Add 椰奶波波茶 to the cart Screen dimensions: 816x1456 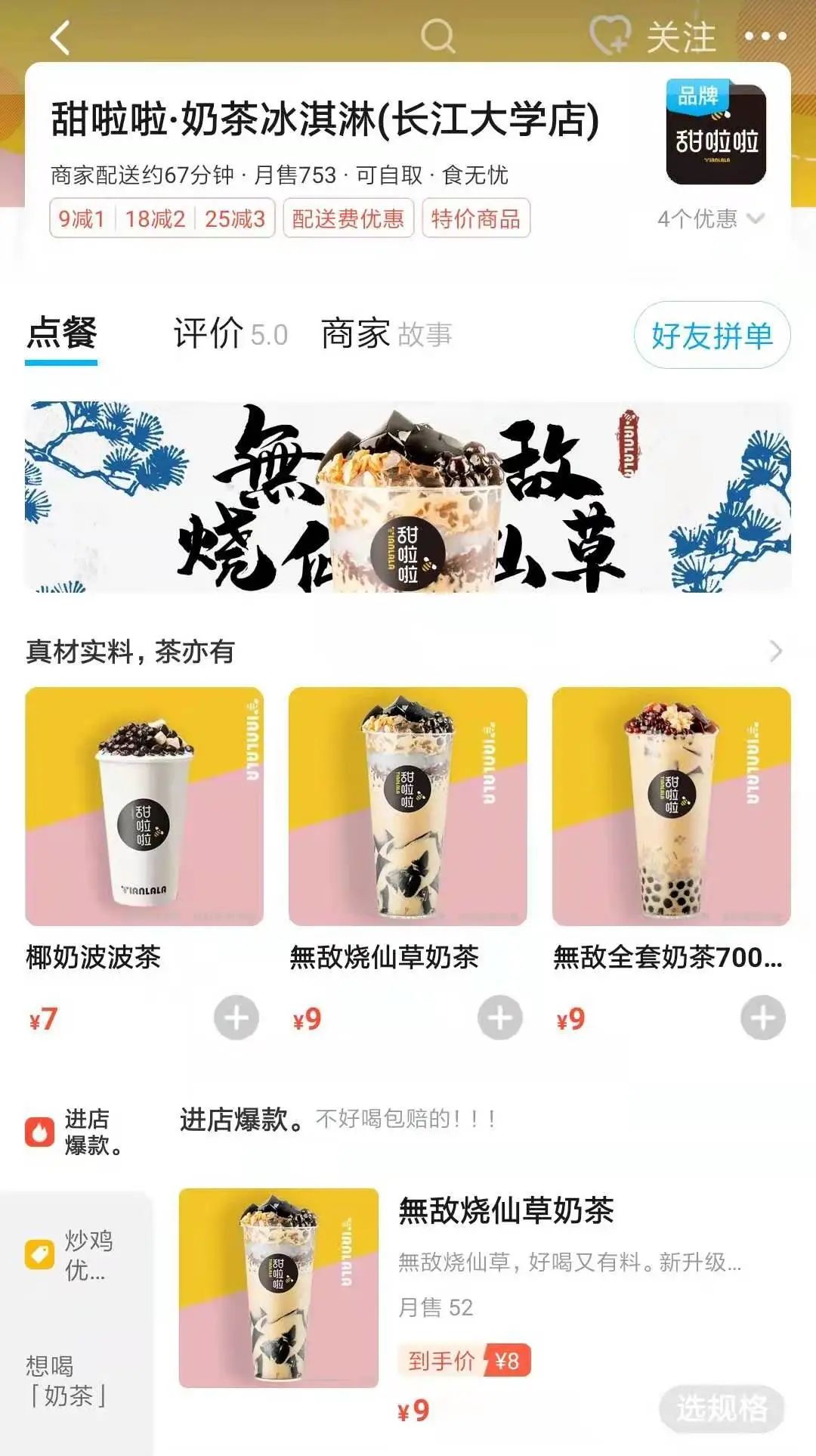[236, 1018]
